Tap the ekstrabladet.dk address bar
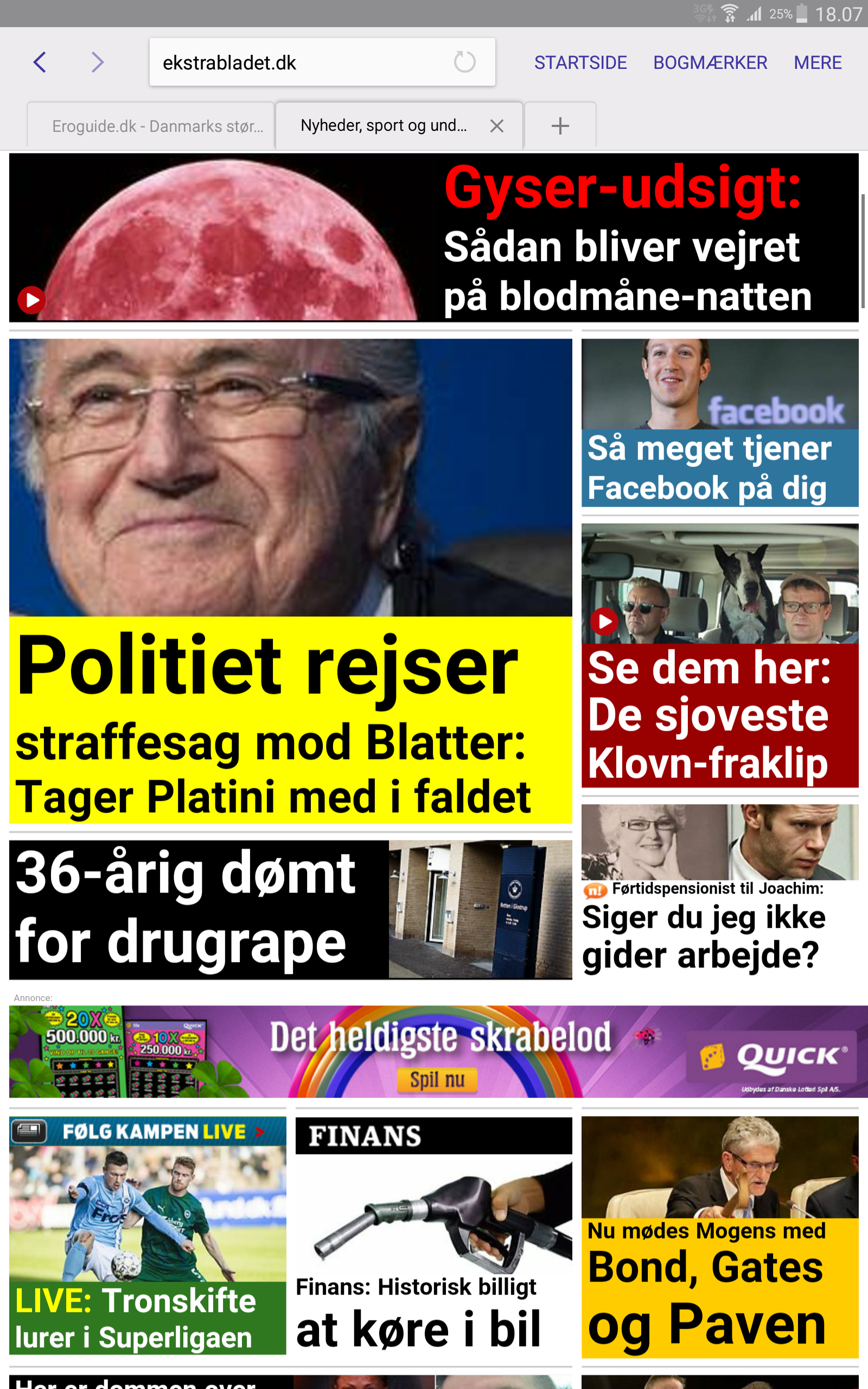 [298, 62]
